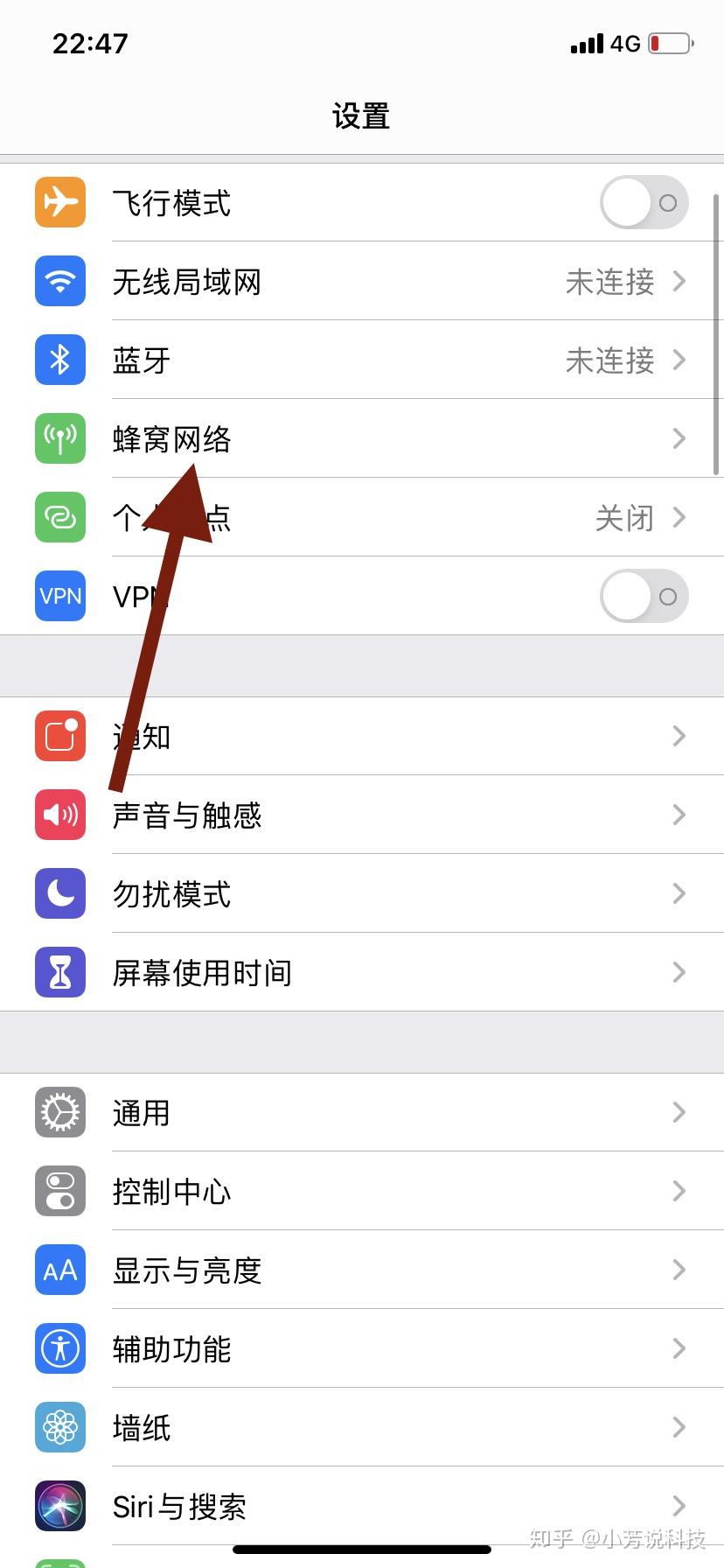Open 蓝牙 Bluetooth settings

coord(362,360)
